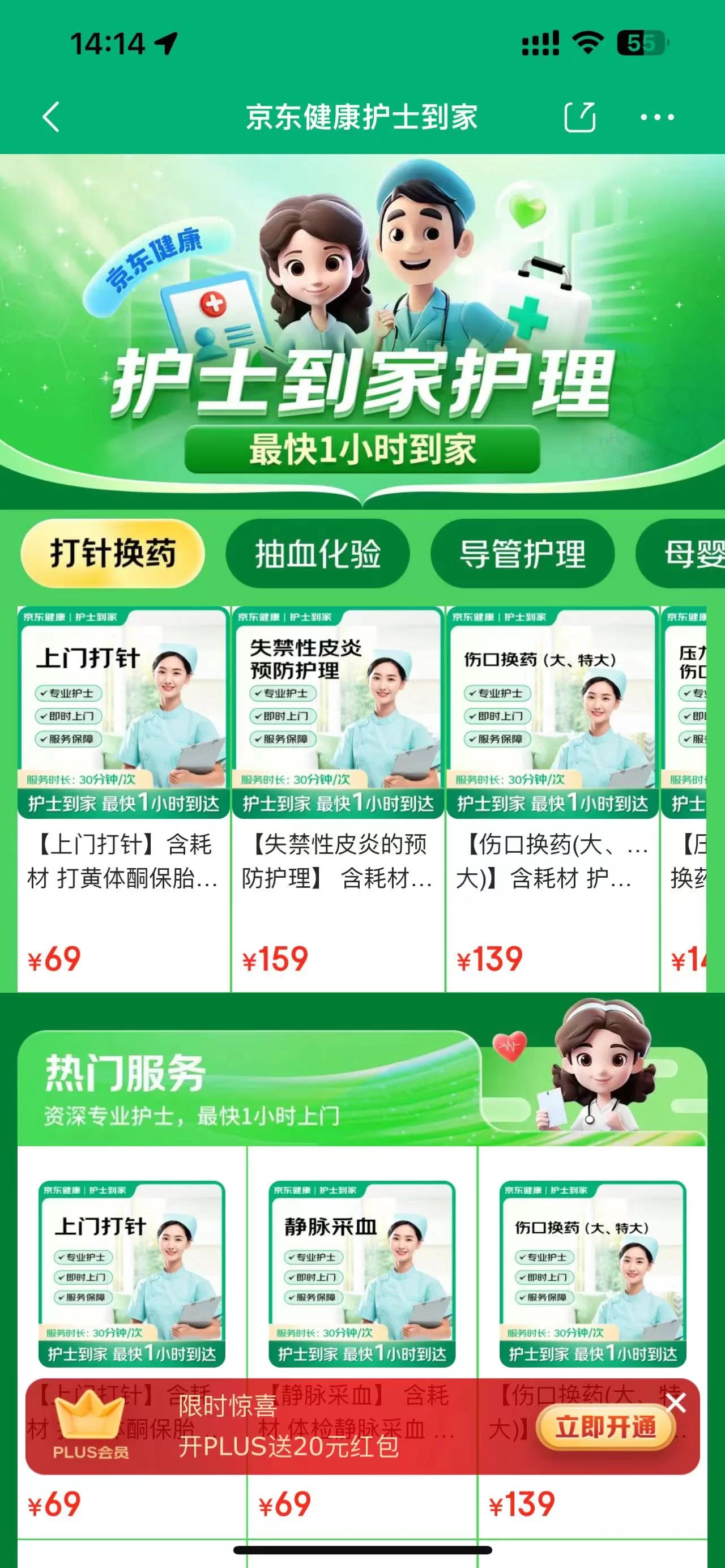
Task: Open the 护士到家护理 top banner
Action: 362,328
